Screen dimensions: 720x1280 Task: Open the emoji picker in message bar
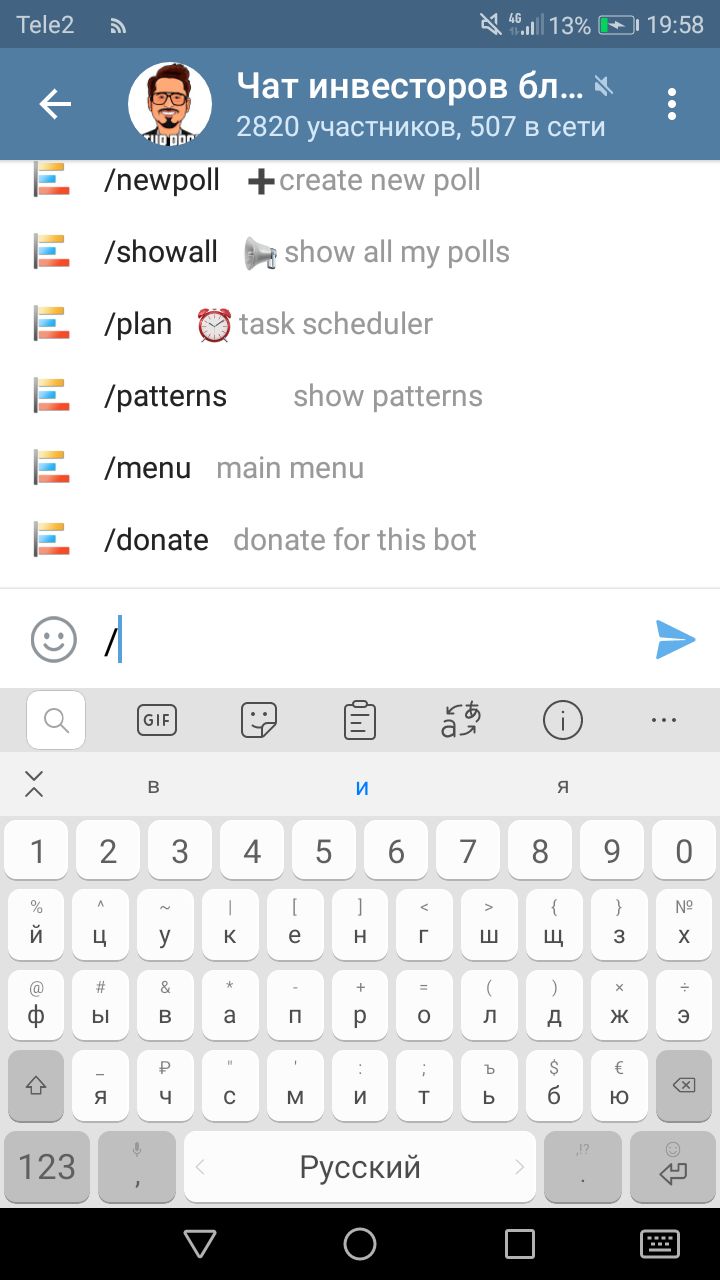[54, 639]
